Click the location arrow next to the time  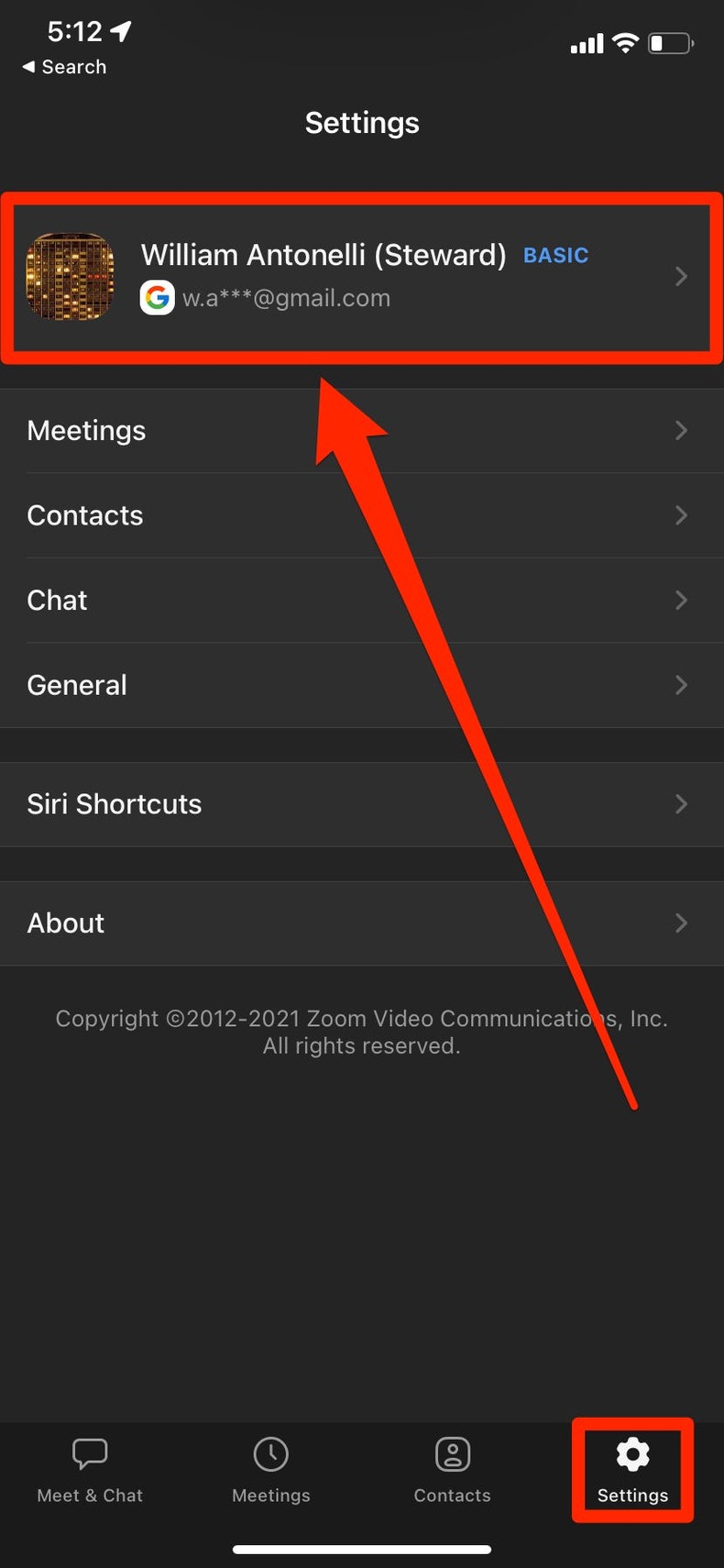point(120,30)
